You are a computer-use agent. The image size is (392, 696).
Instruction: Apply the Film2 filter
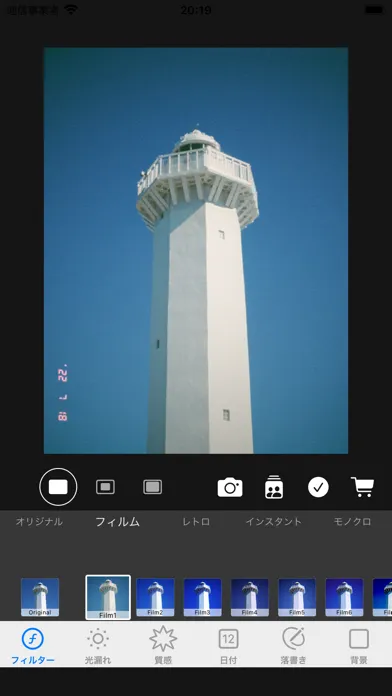pos(155,597)
